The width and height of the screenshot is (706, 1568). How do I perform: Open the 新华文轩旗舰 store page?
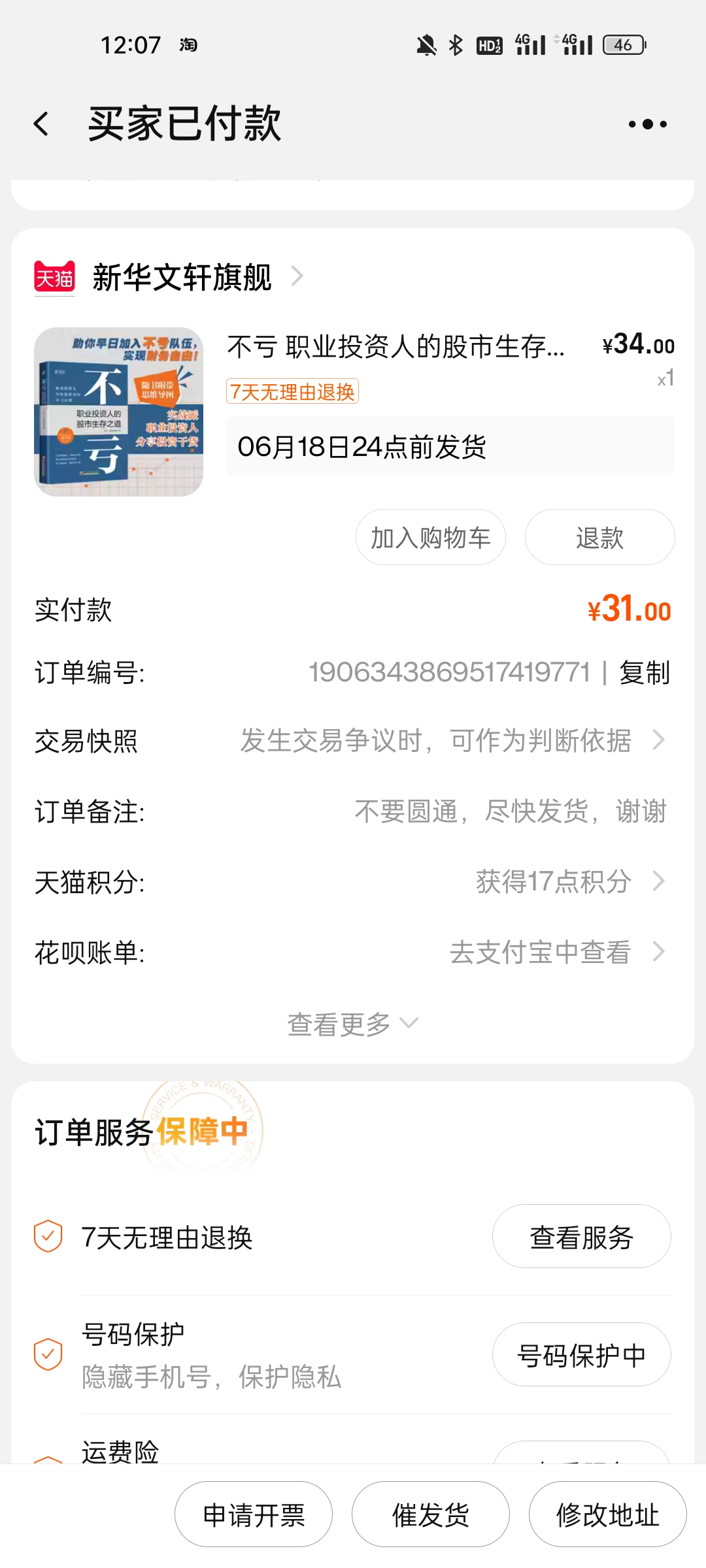tap(183, 278)
